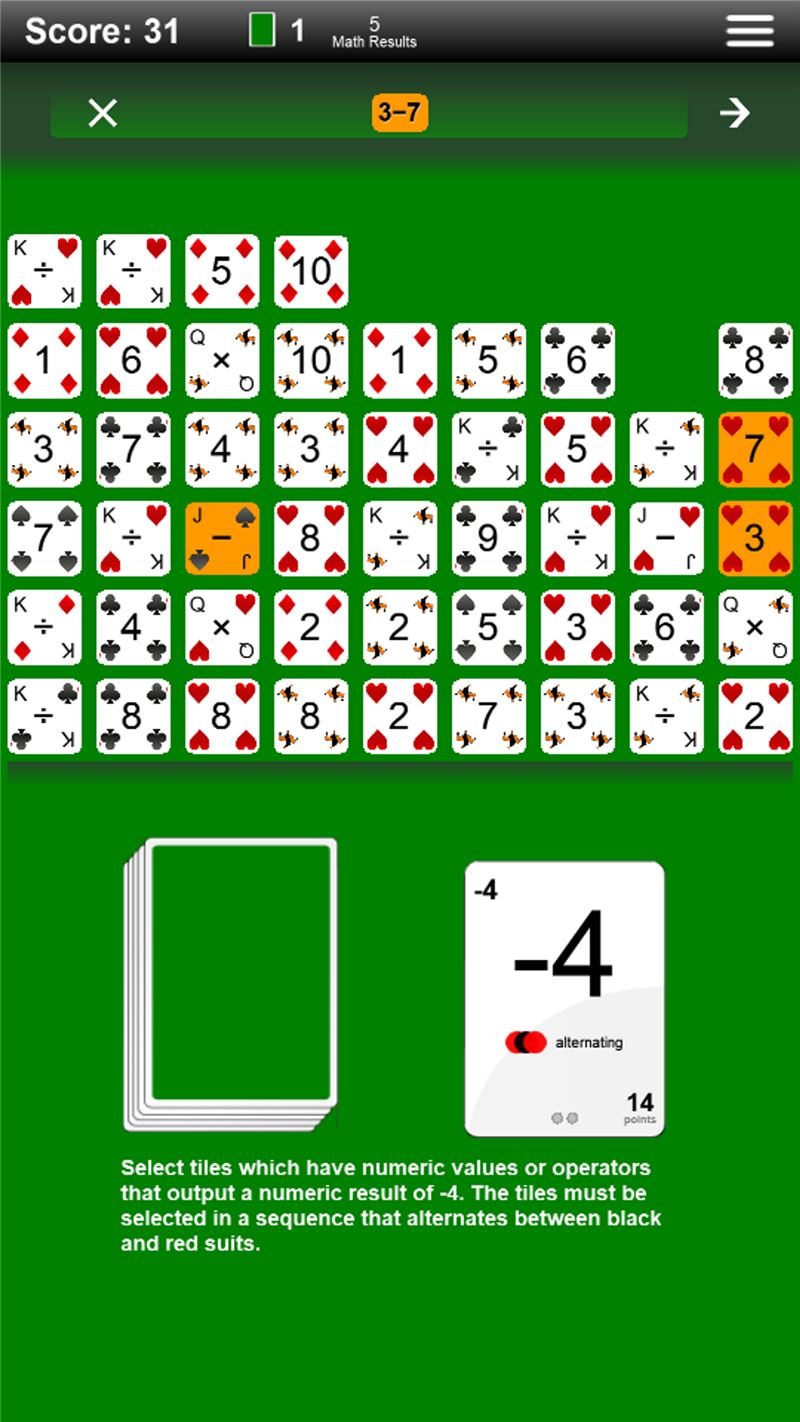Select the 10 of diamonds tile
Viewport: 800px width, 1422px height.
point(311,271)
